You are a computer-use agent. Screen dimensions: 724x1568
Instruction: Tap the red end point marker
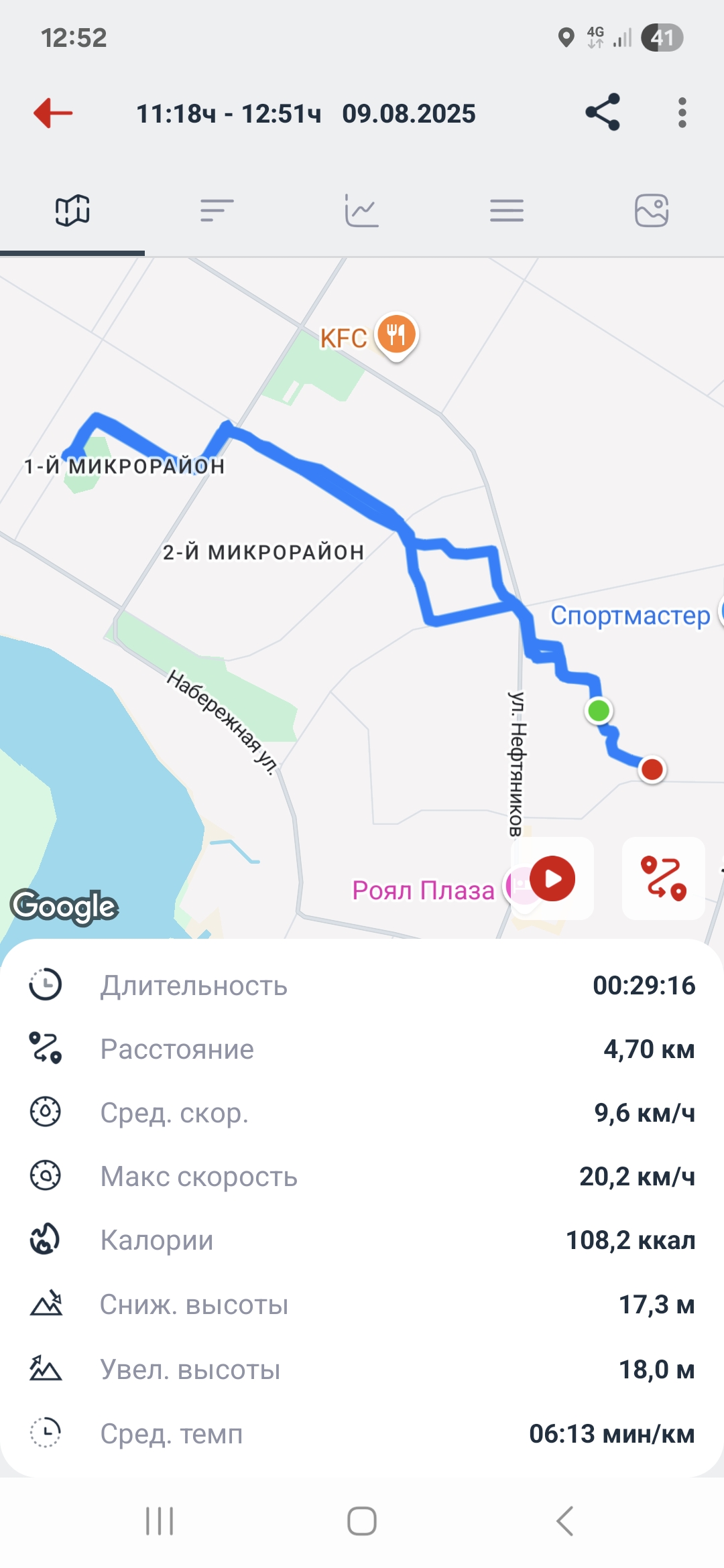[652, 769]
